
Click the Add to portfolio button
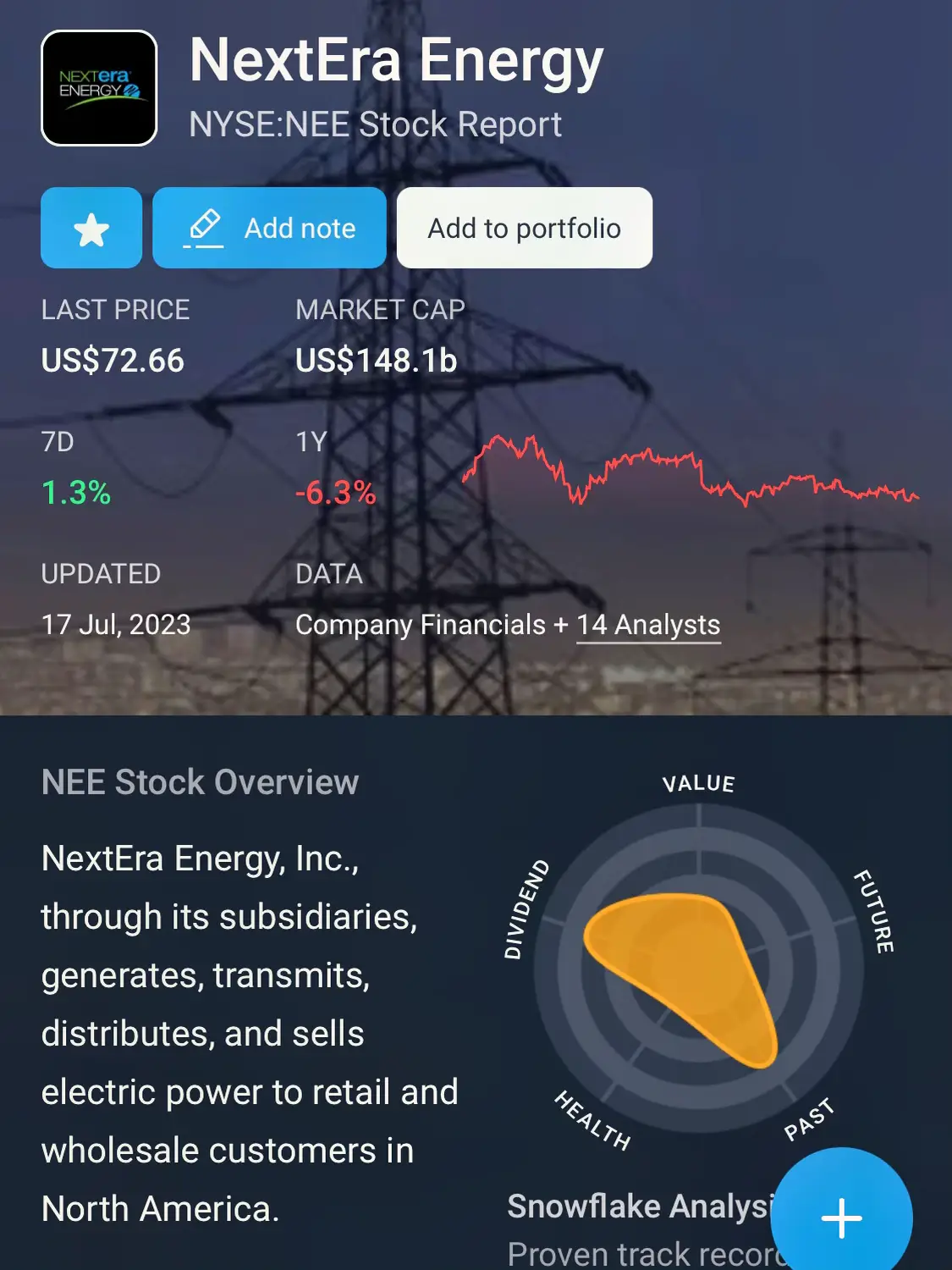pyautogui.click(x=524, y=227)
